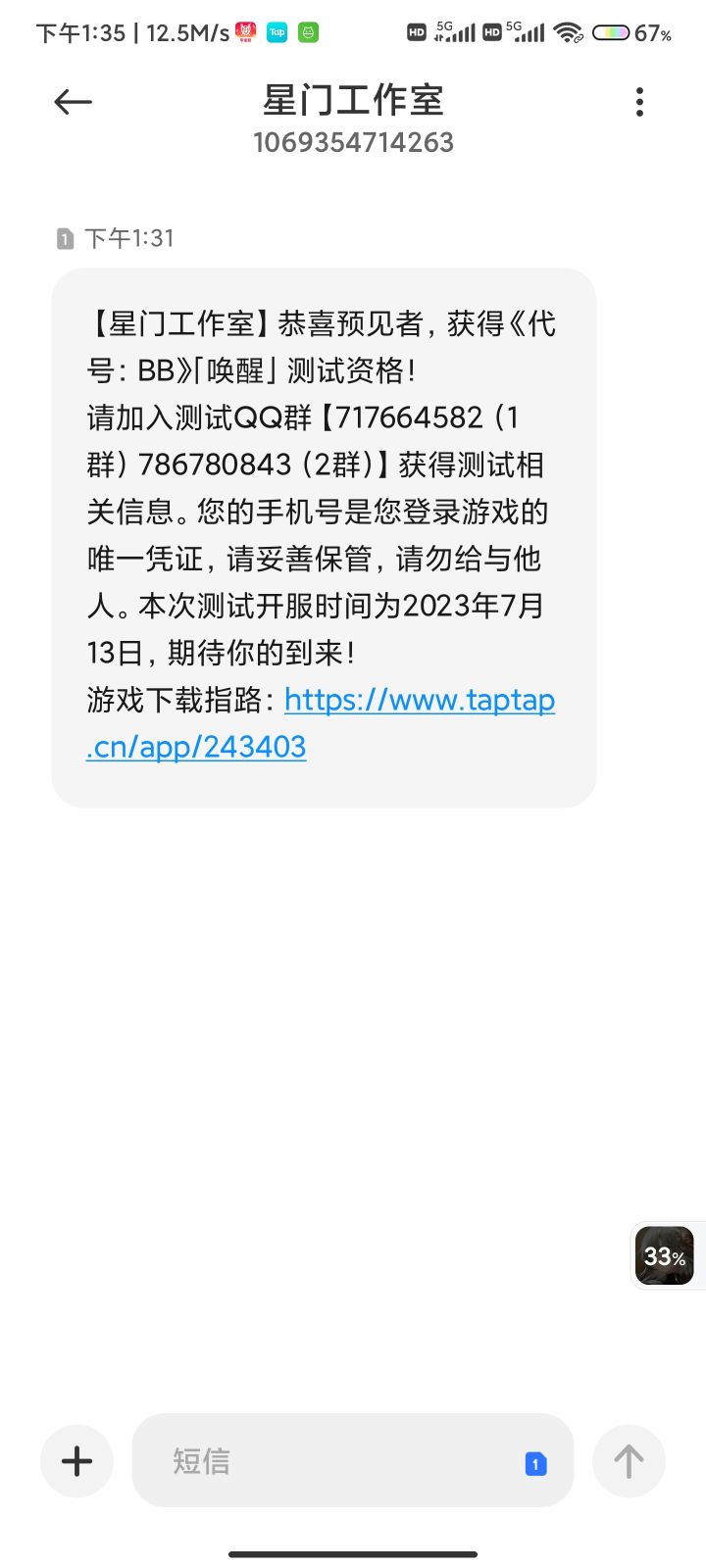Tap the plus attachment button
The width and height of the screenshot is (706, 1568).
coord(76,1461)
